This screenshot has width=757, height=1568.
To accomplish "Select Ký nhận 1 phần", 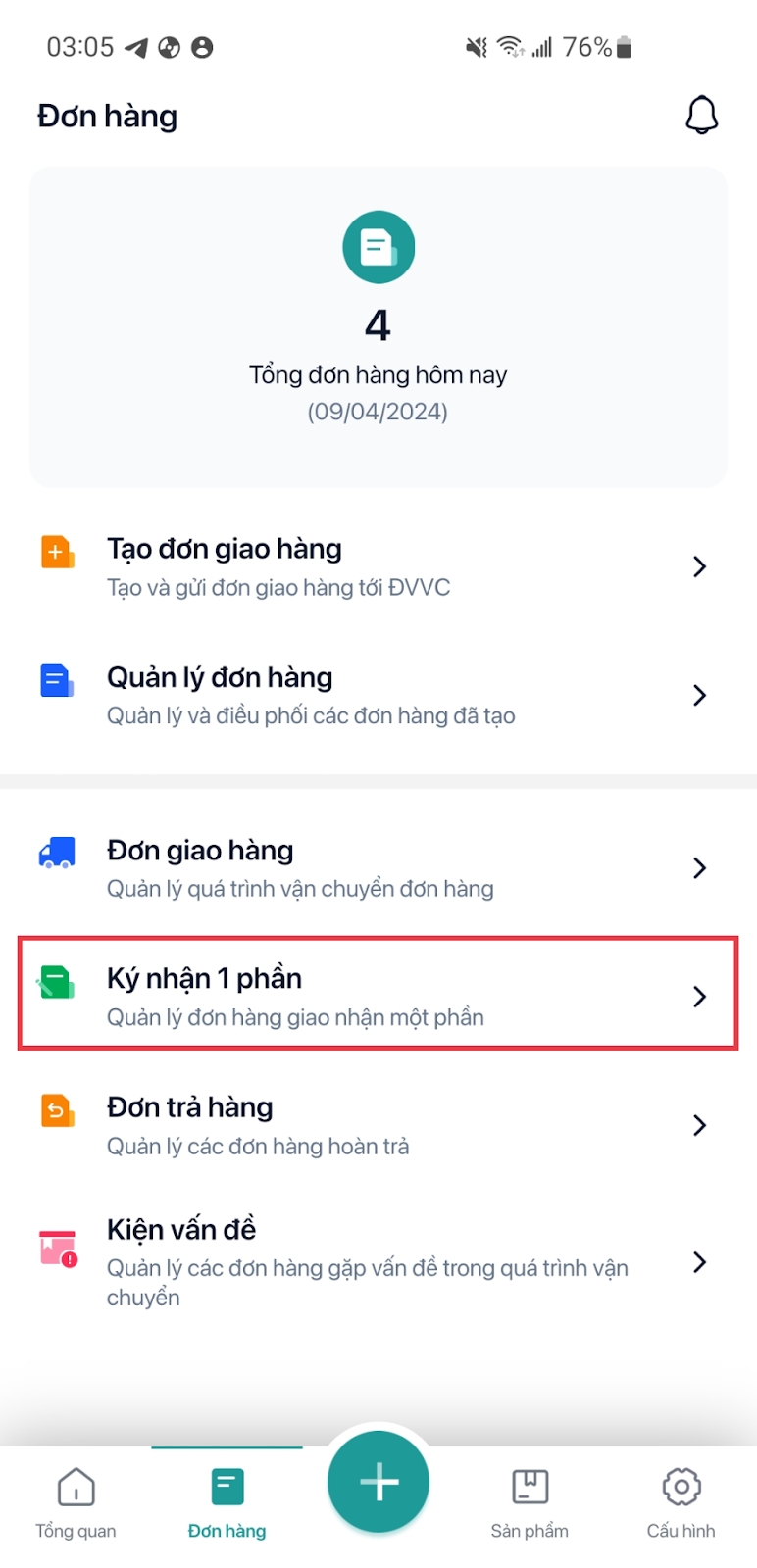I will tap(378, 995).
